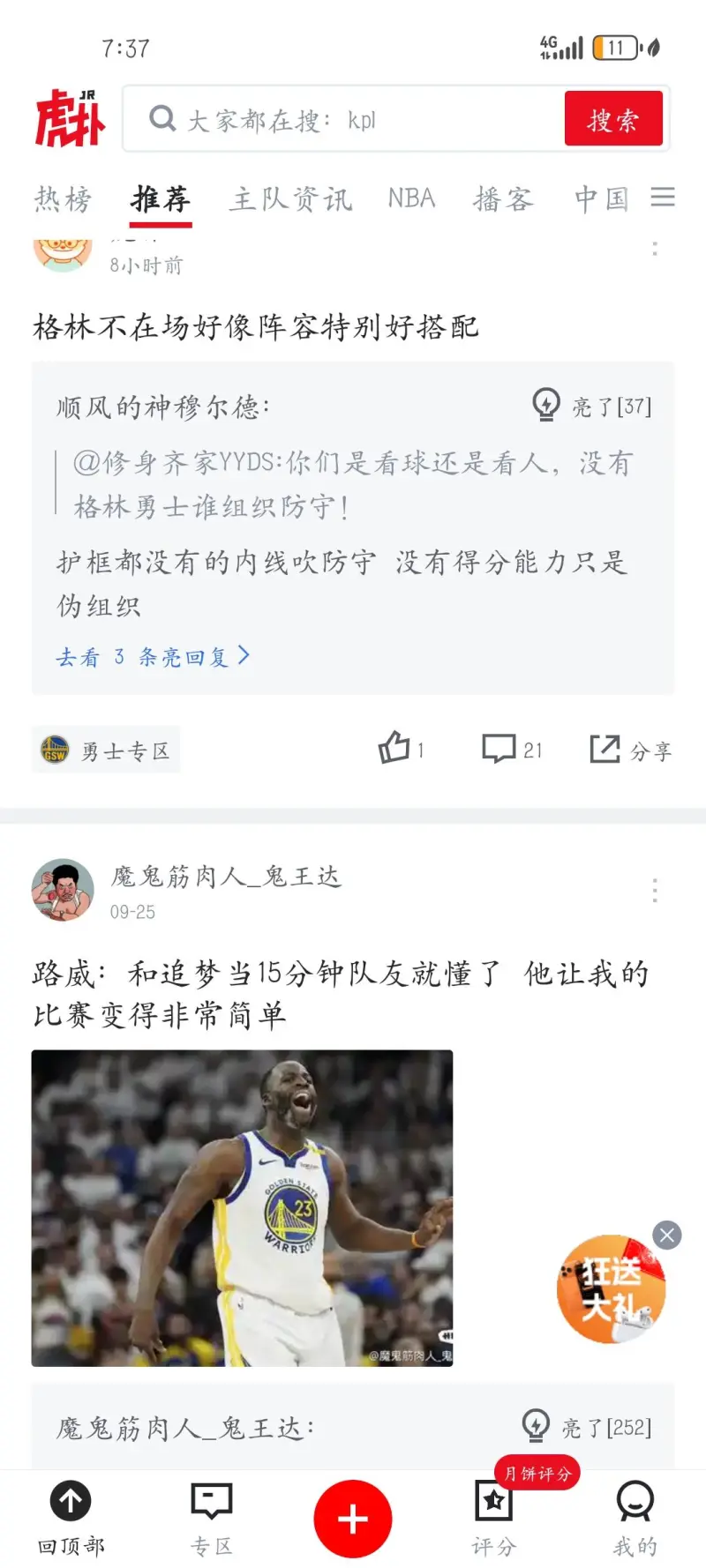Open the channel list hamburger menu

point(663,197)
